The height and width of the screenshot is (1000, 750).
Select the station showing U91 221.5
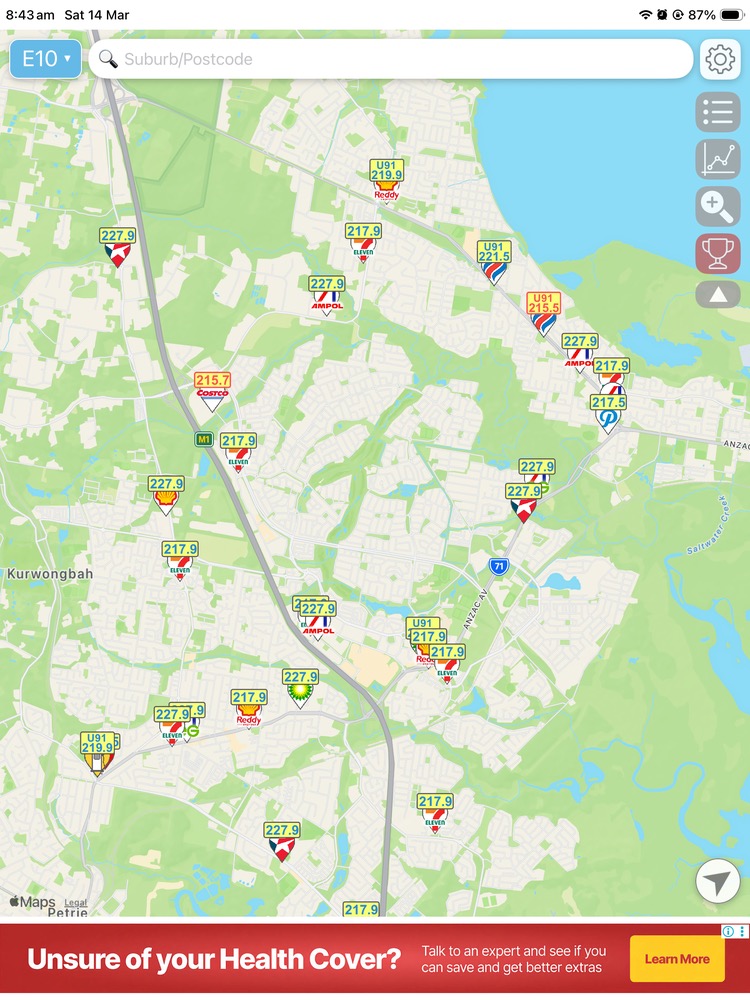click(x=493, y=260)
